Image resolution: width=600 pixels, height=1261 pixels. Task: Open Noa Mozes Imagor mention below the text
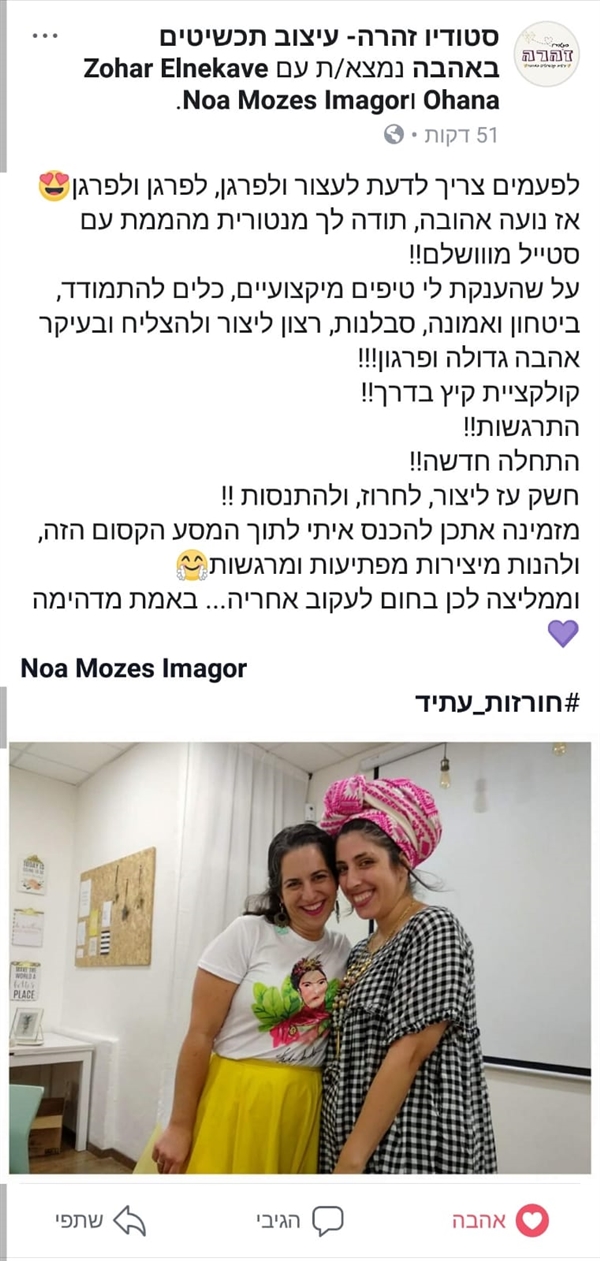[x=133, y=669]
